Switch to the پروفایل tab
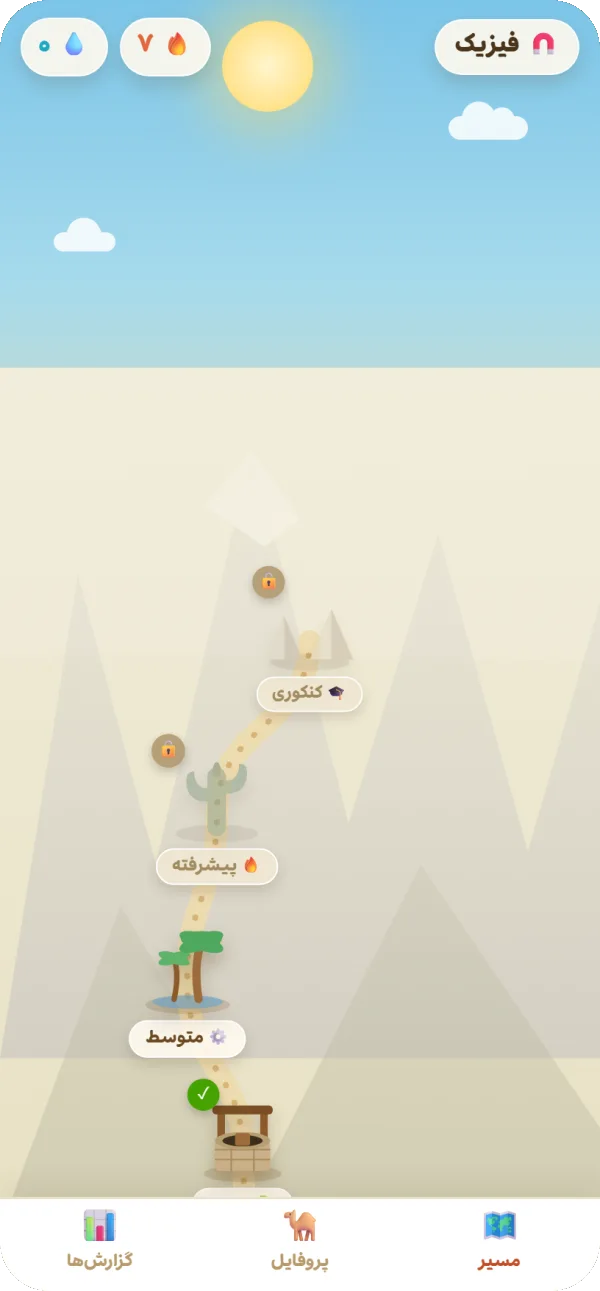This screenshot has height=1291, width=600. click(299, 1240)
